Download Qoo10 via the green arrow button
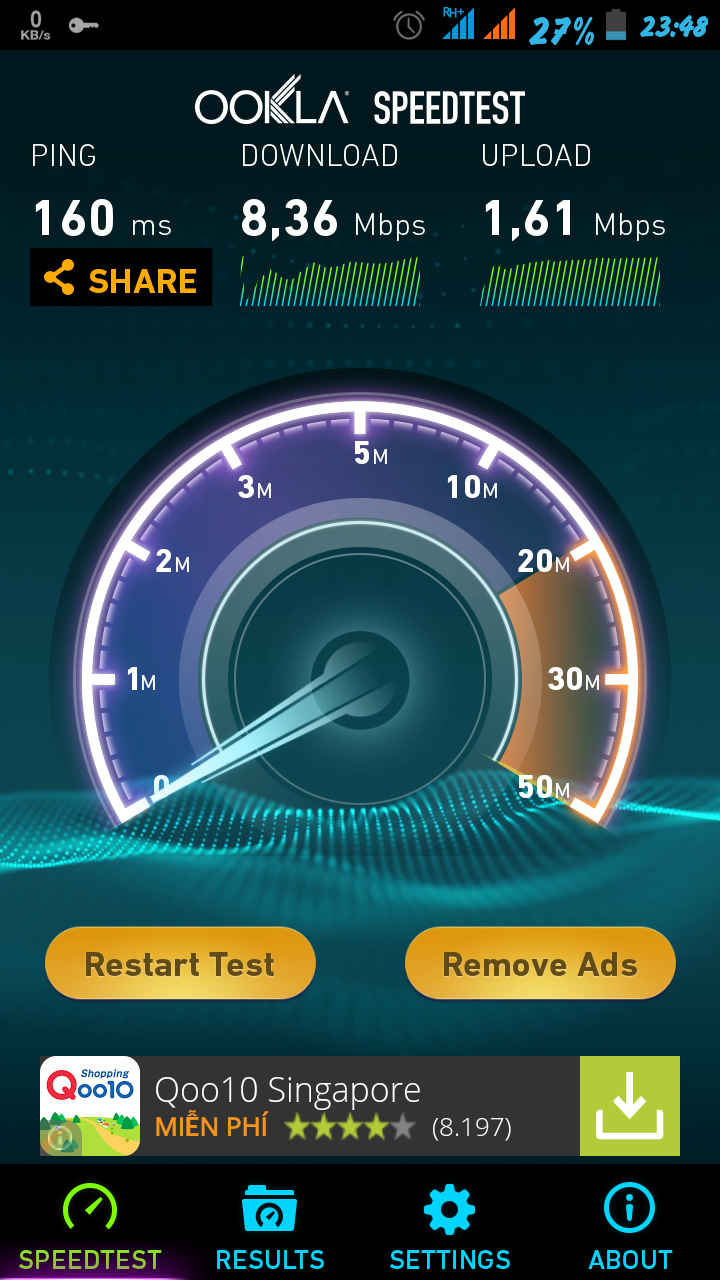Image resolution: width=720 pixels, height=1280 pixels. pos(630,1106)
